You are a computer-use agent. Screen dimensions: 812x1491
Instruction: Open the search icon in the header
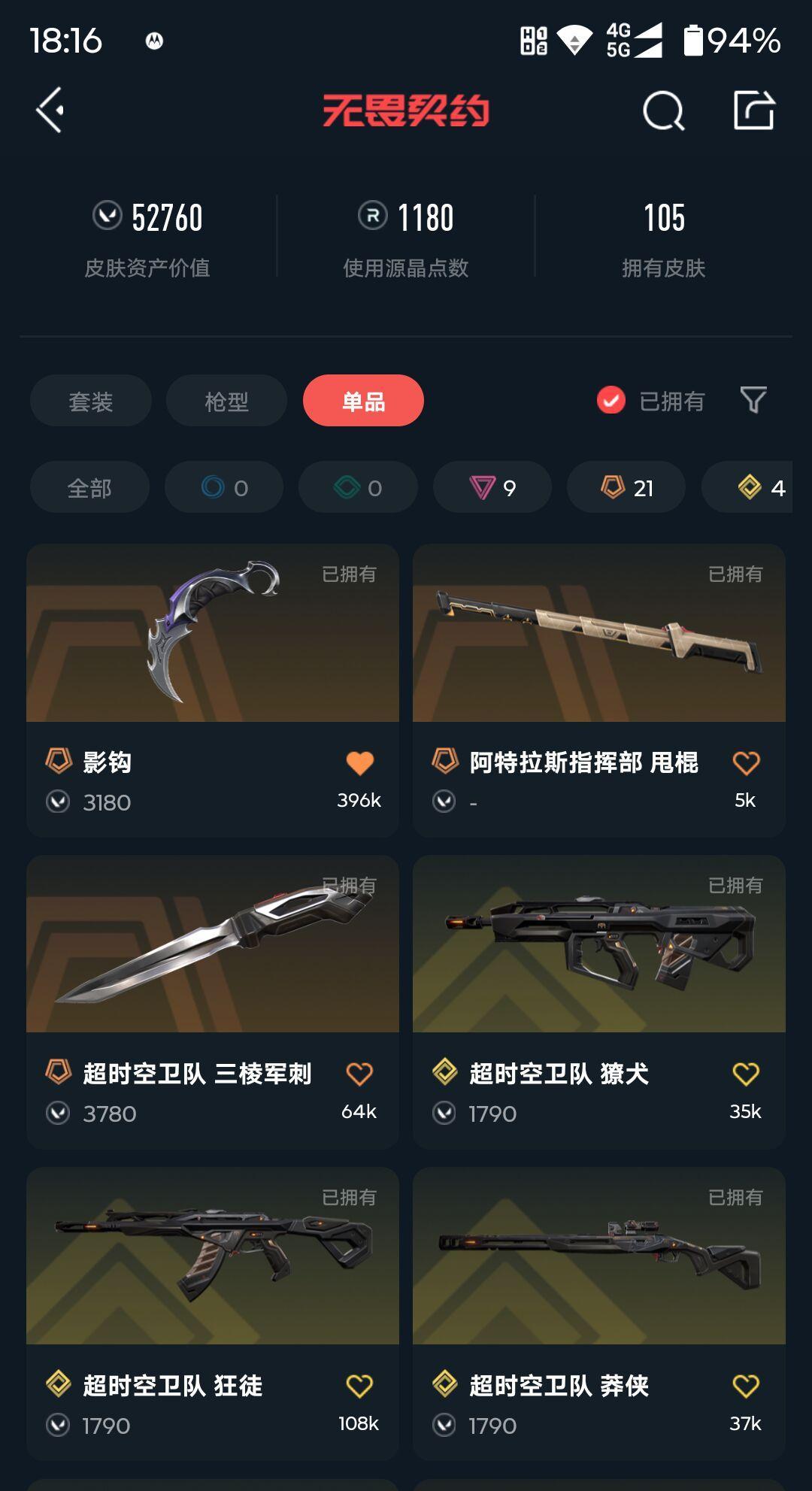coord(664,111)
